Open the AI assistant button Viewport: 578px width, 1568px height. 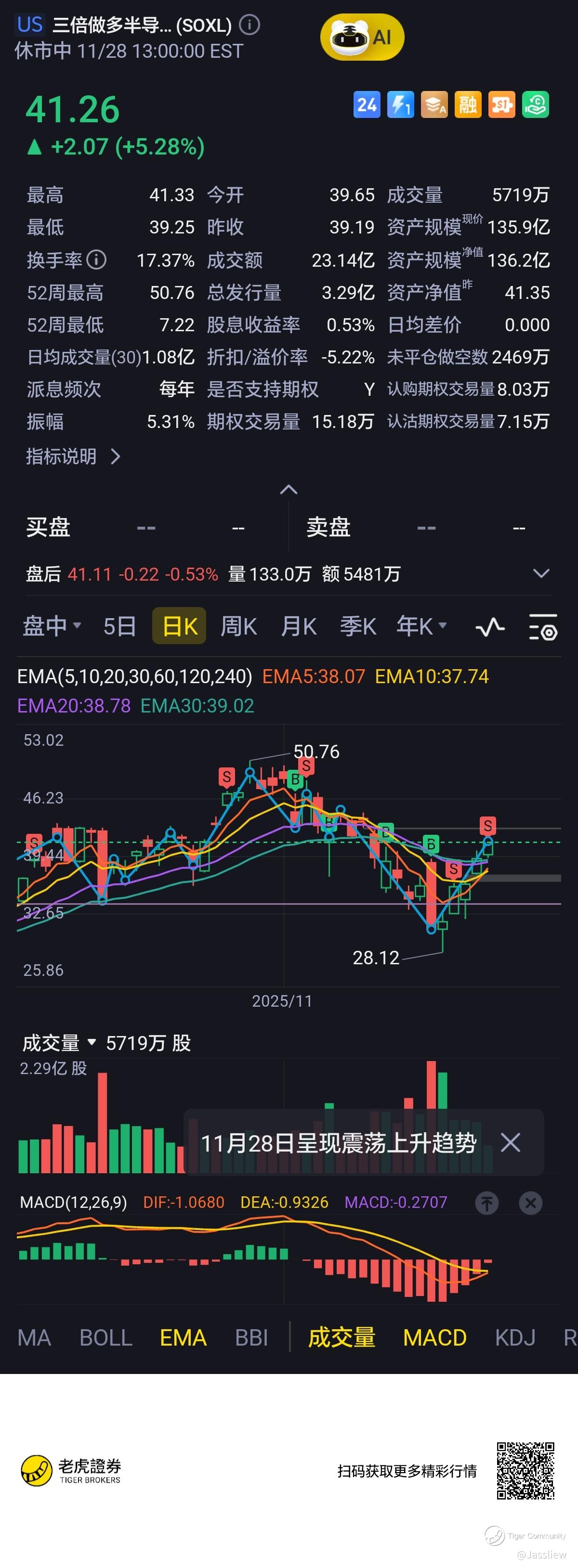(x=362, y=37)
